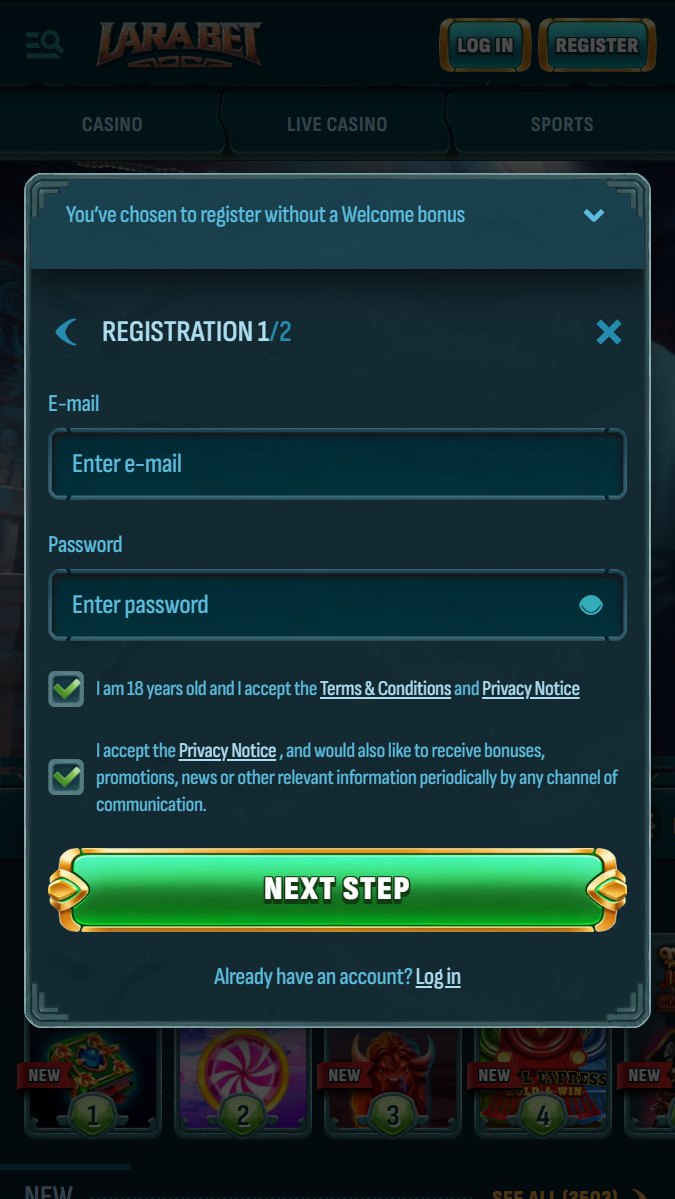Focus the Enter e-mail field

337,464
